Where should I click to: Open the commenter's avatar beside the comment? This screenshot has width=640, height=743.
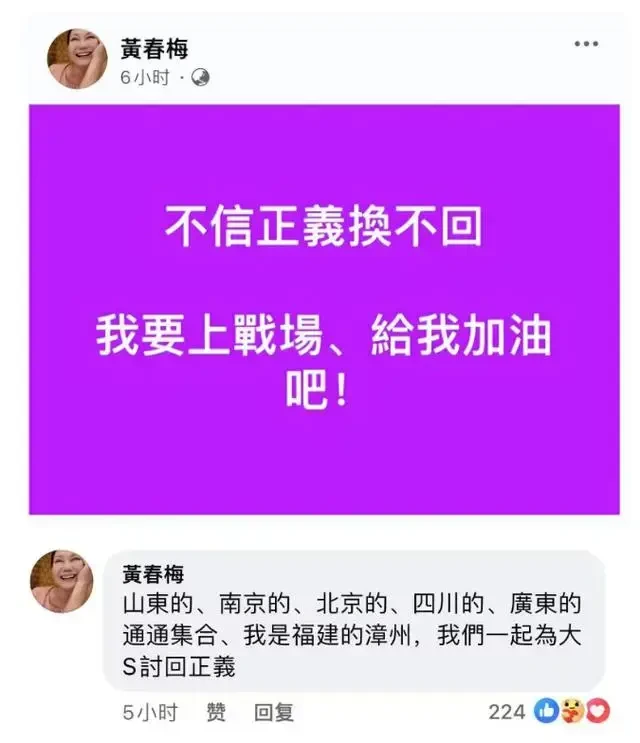click(62, 580)
